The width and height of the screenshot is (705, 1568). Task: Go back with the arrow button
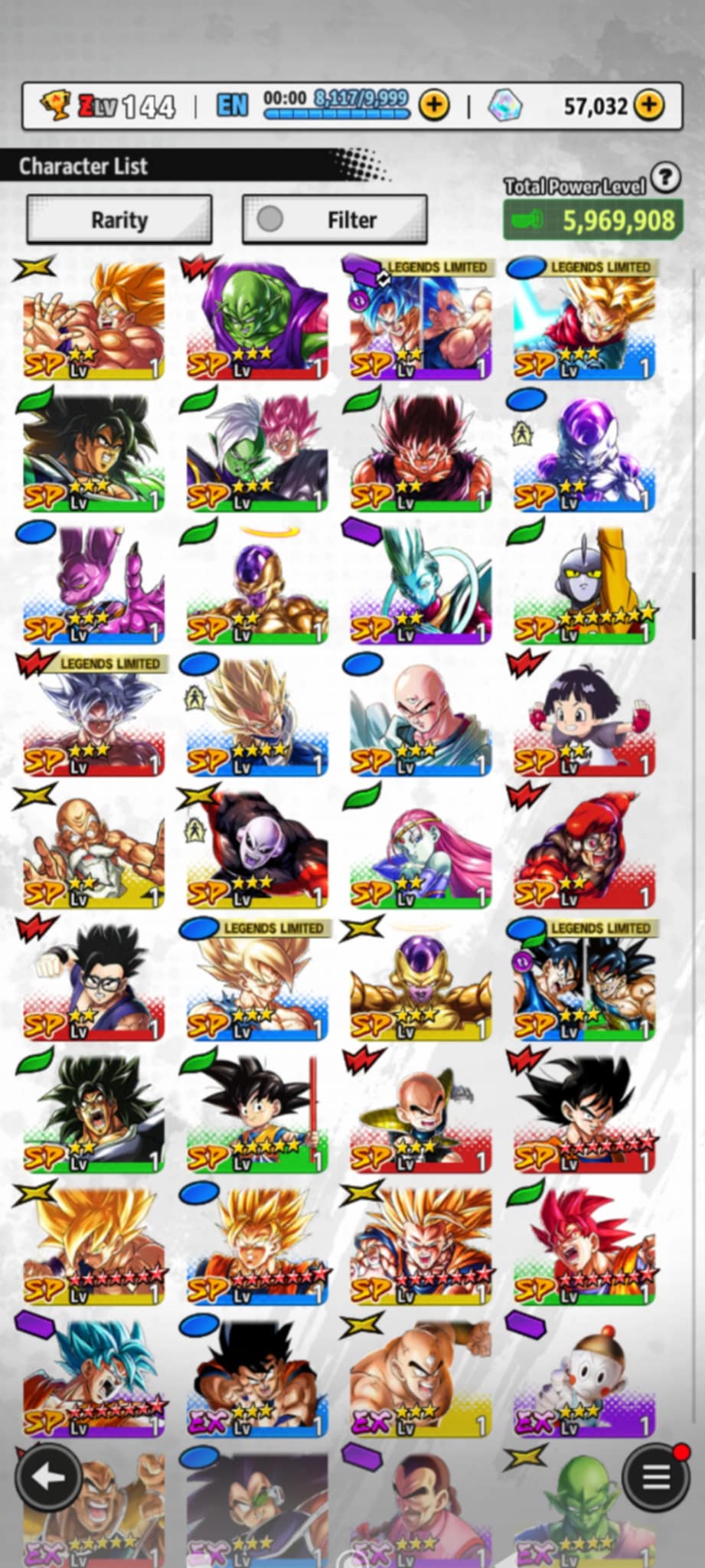47,1477
